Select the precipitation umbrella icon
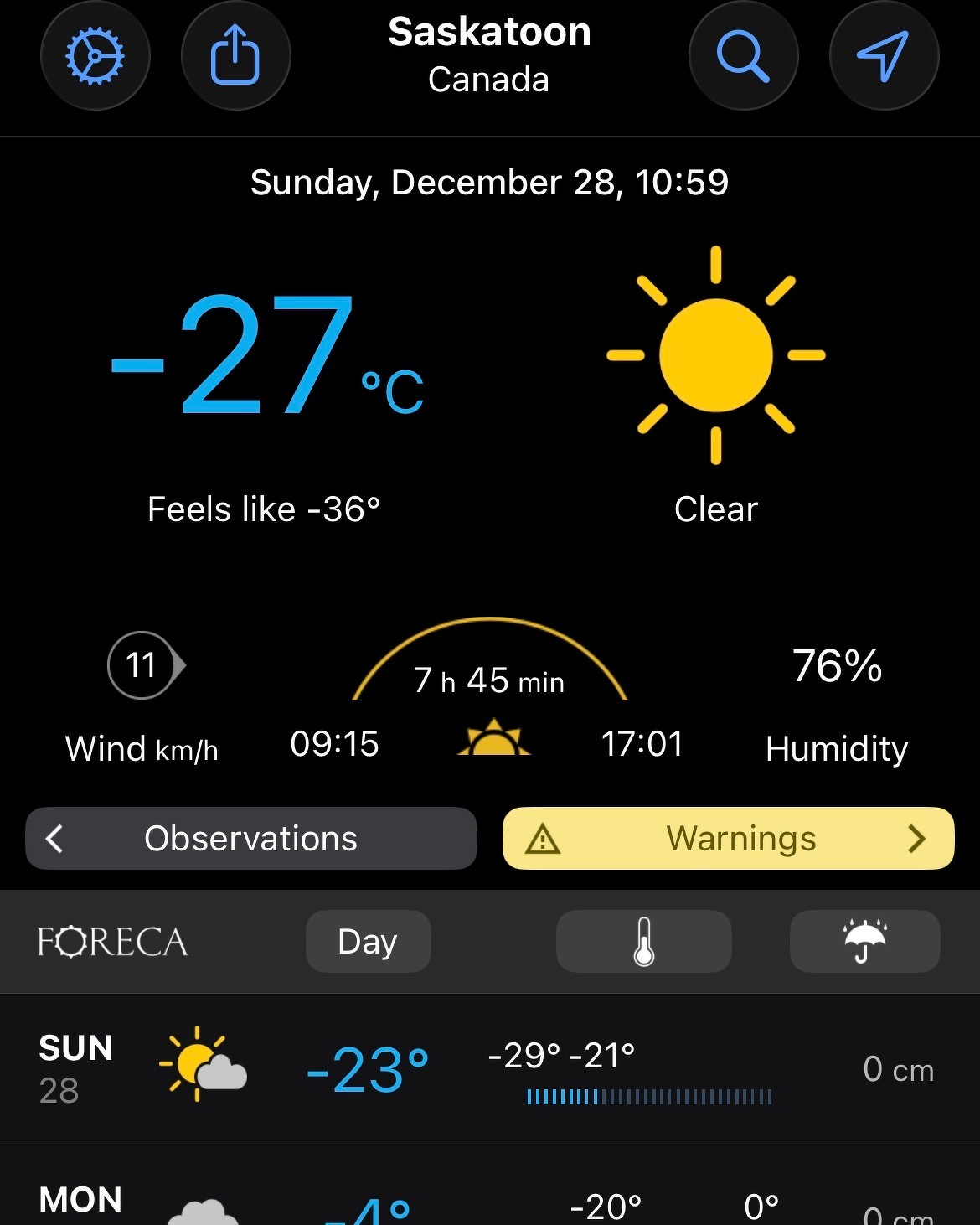This screenshot has height=1225, width=980. click(864, 941)
